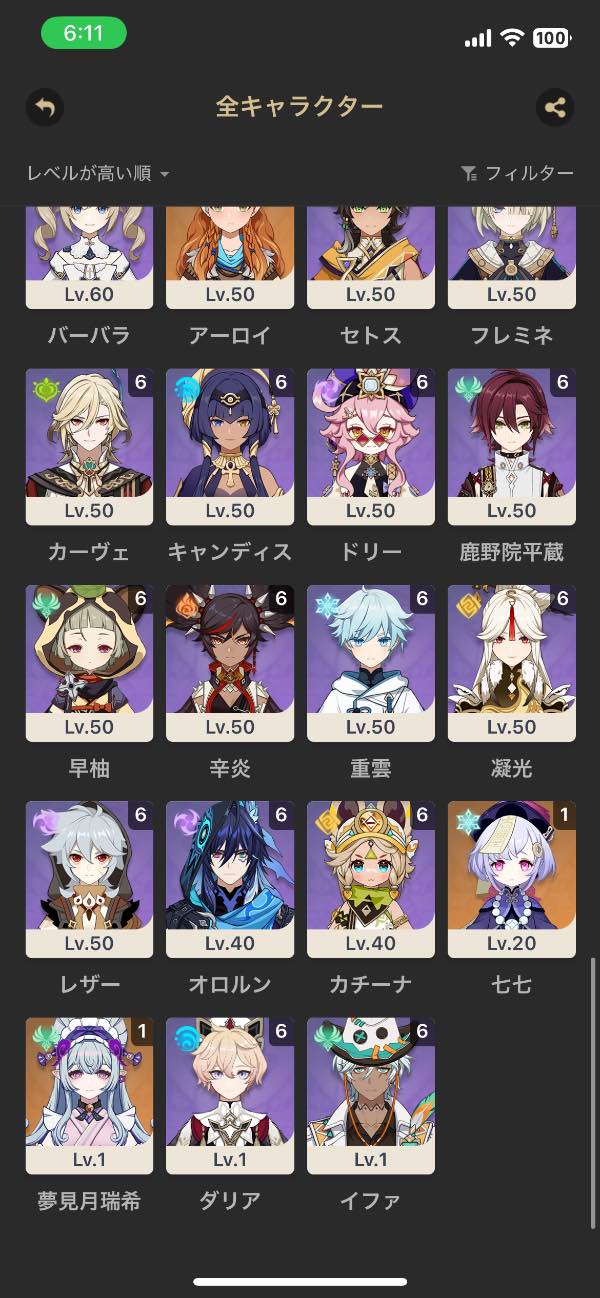This screenshot has height=1298, width=600.
Task: Select キャンディス character card
Action: point(230,446)
